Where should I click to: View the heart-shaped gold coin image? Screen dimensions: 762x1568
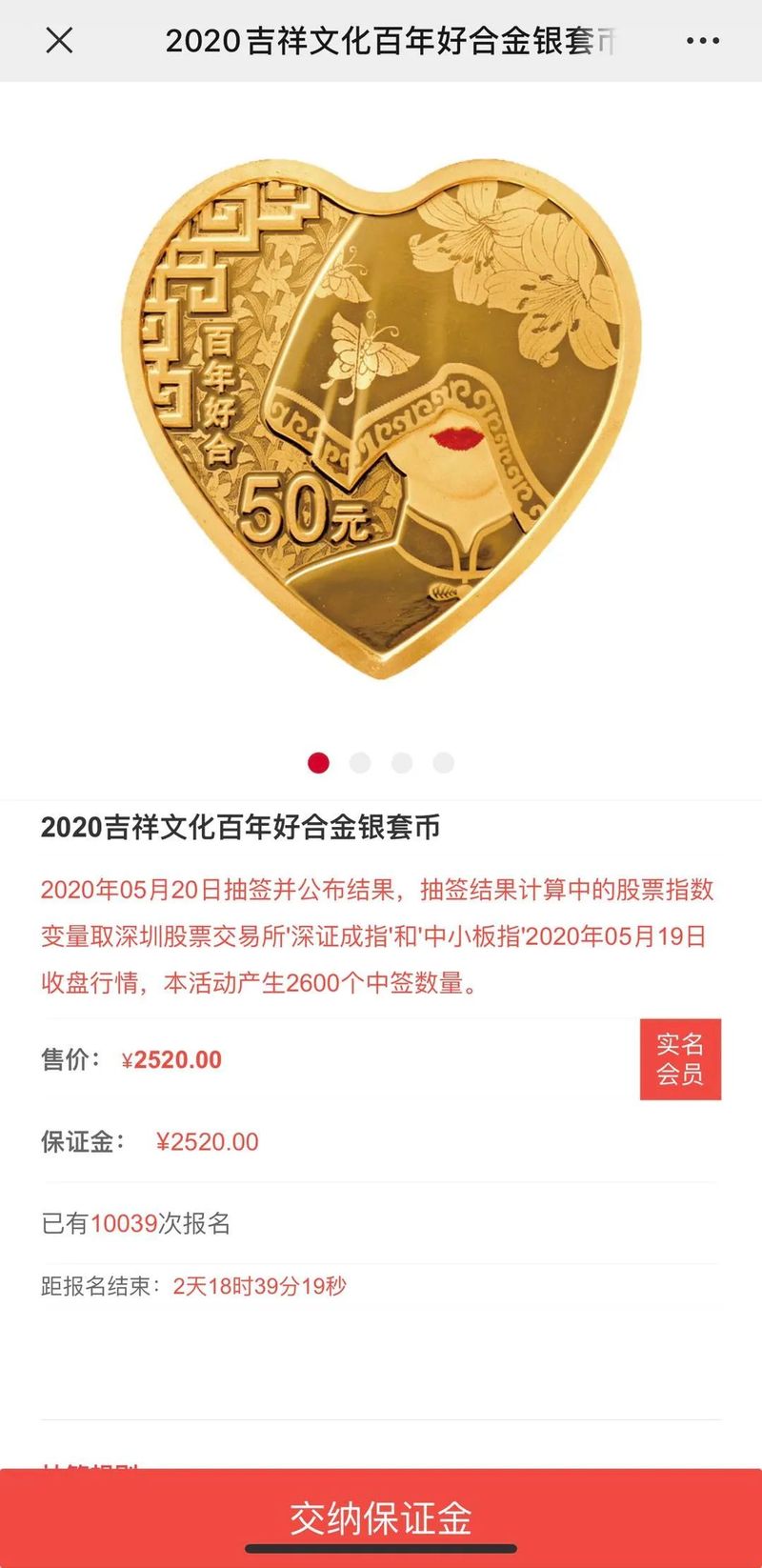click(381, 419)
